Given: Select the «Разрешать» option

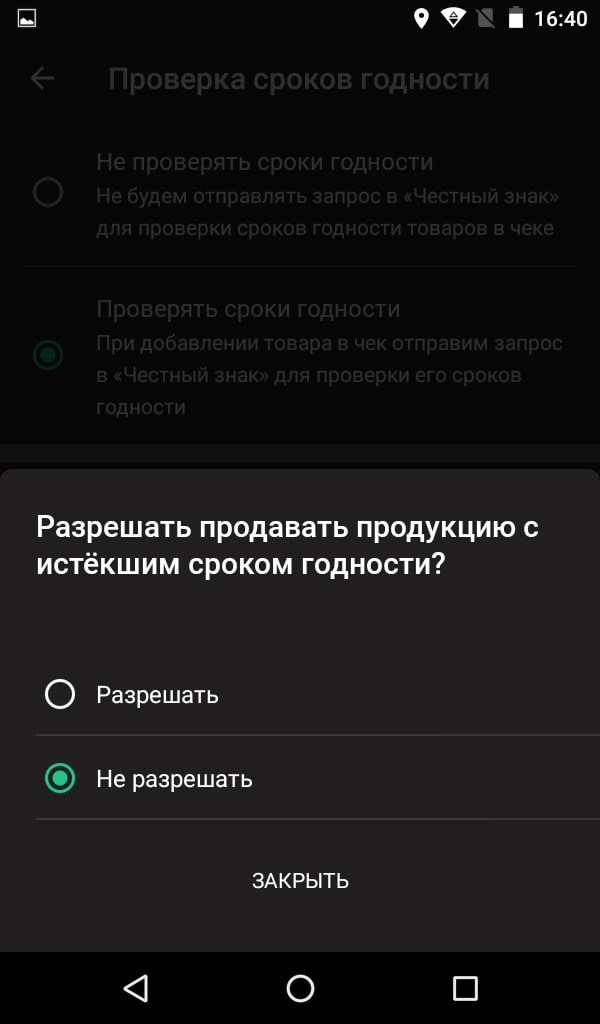Looking at the screenshot, I should (317, 694).
